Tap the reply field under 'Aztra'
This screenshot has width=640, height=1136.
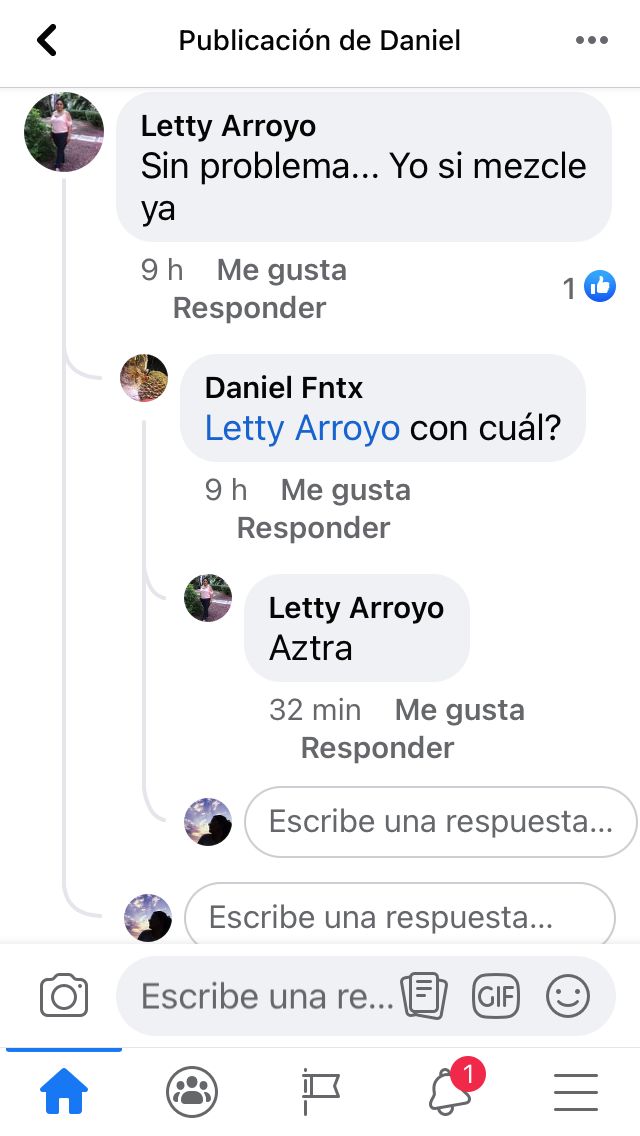[x=440, y=822]
